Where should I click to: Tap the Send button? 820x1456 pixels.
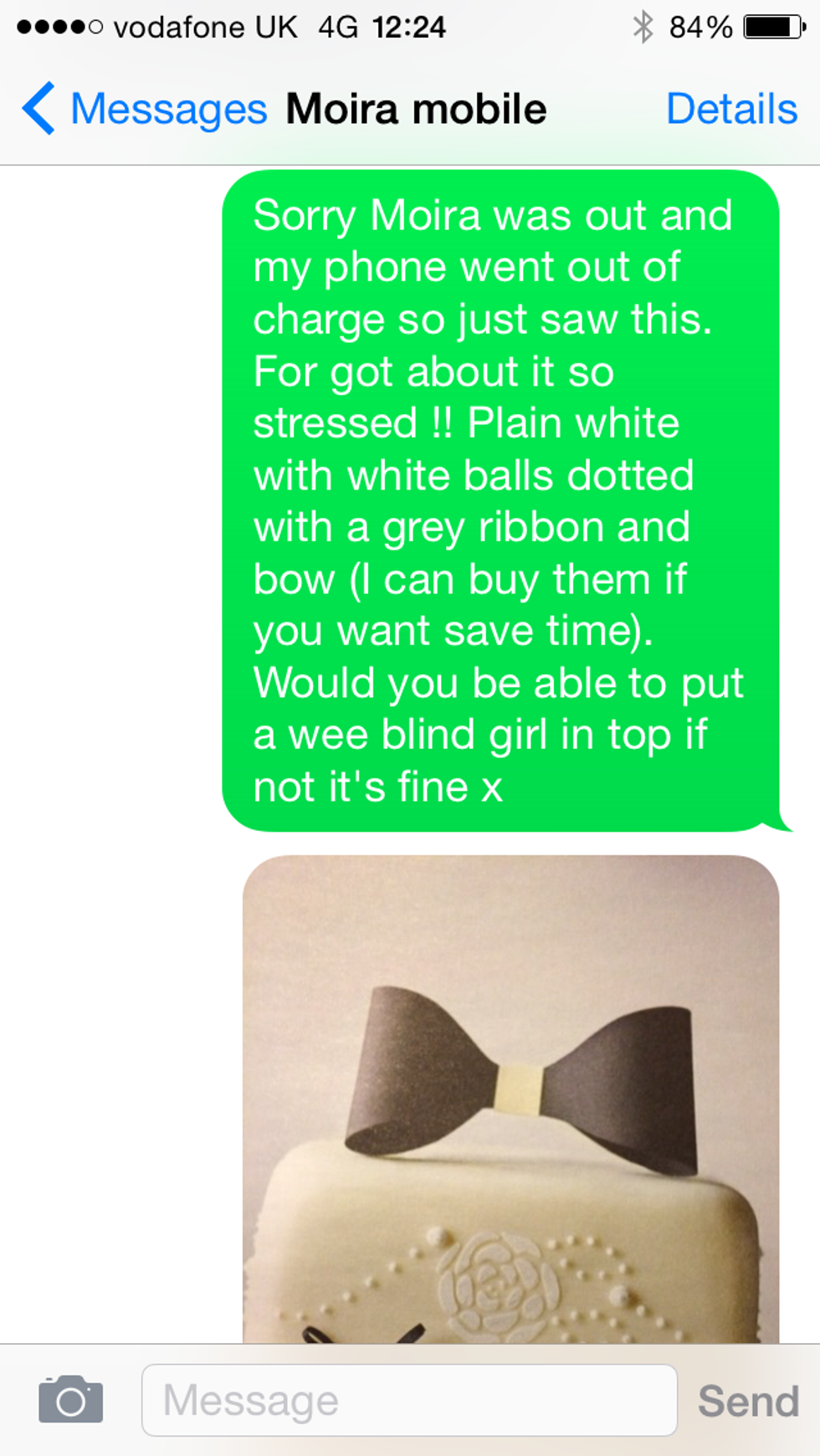(748, 1401)
